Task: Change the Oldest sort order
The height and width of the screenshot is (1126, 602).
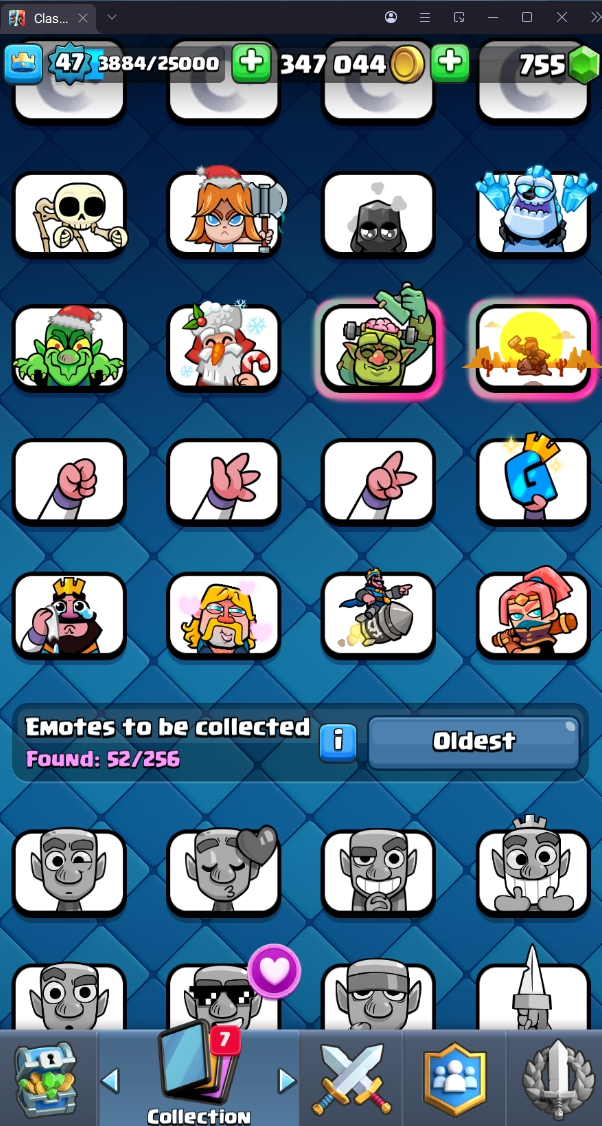Action: point(473,742)
